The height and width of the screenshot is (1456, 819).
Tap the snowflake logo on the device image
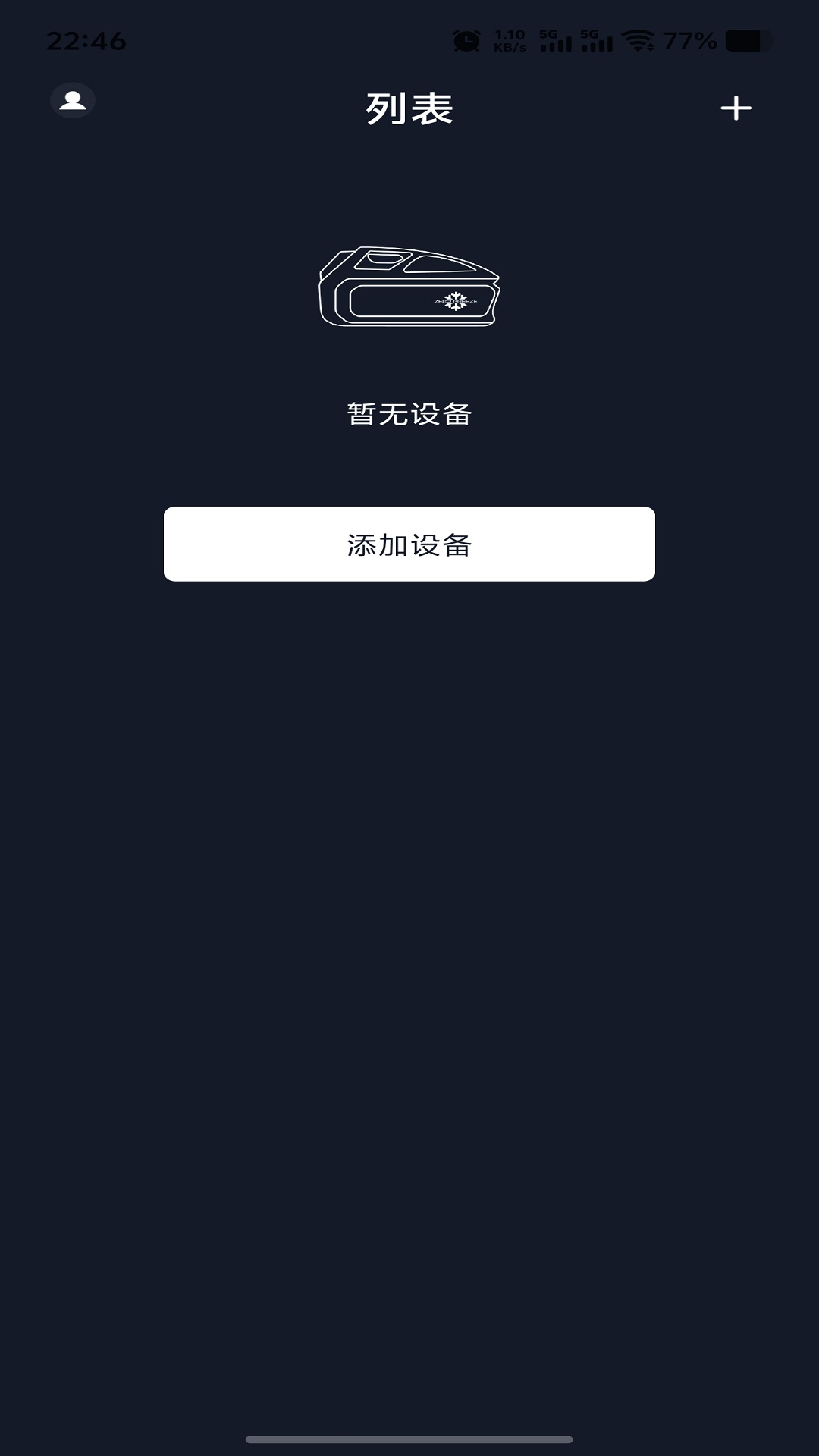456,299
